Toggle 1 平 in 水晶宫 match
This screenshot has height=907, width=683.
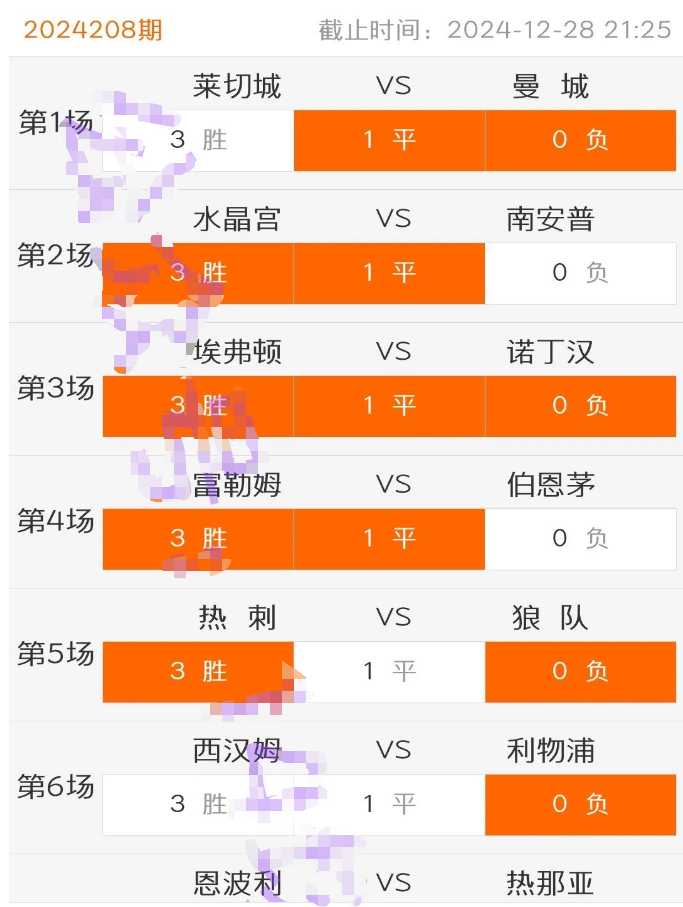(389, 273)
